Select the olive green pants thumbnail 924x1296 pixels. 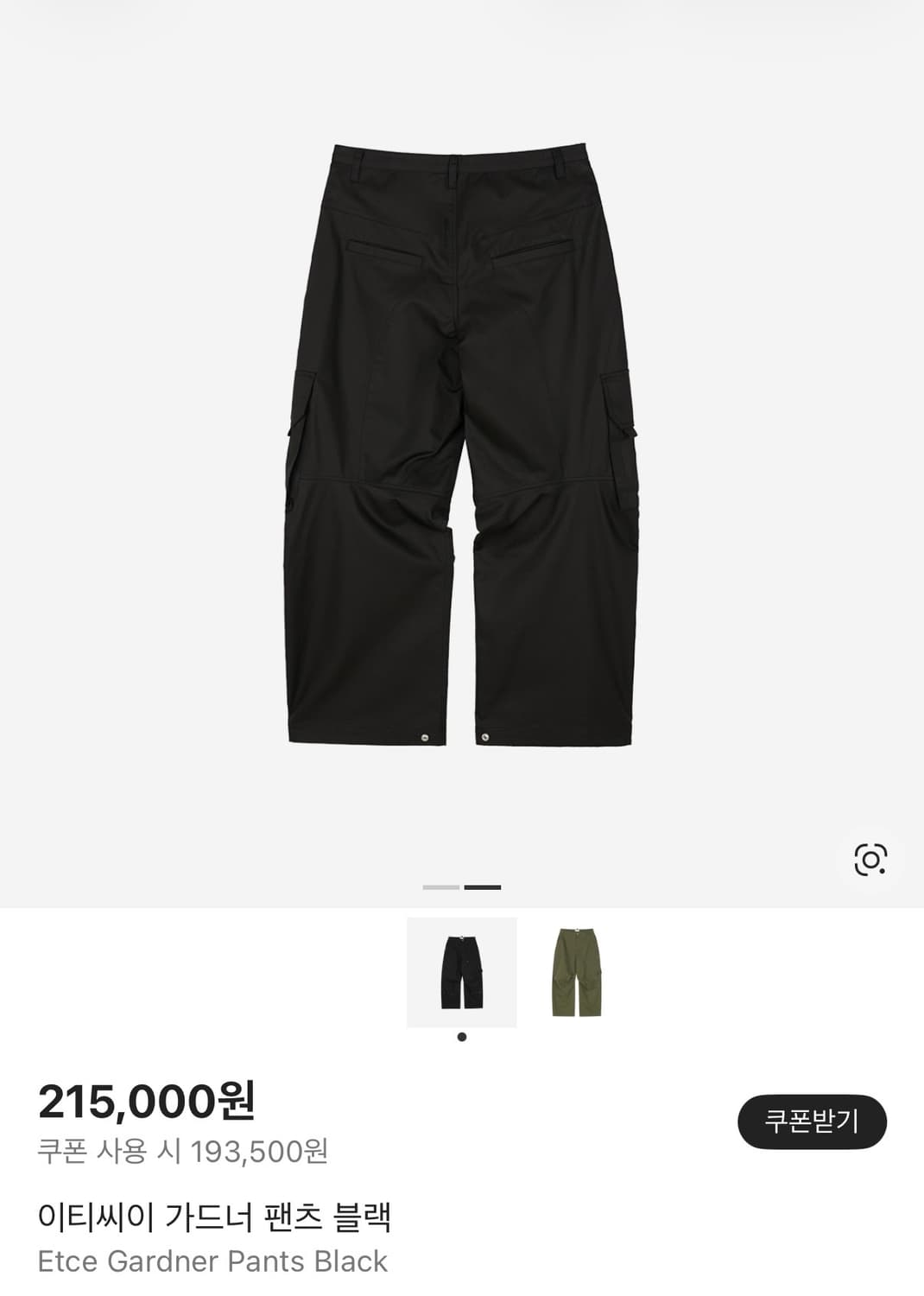point(576,973)
